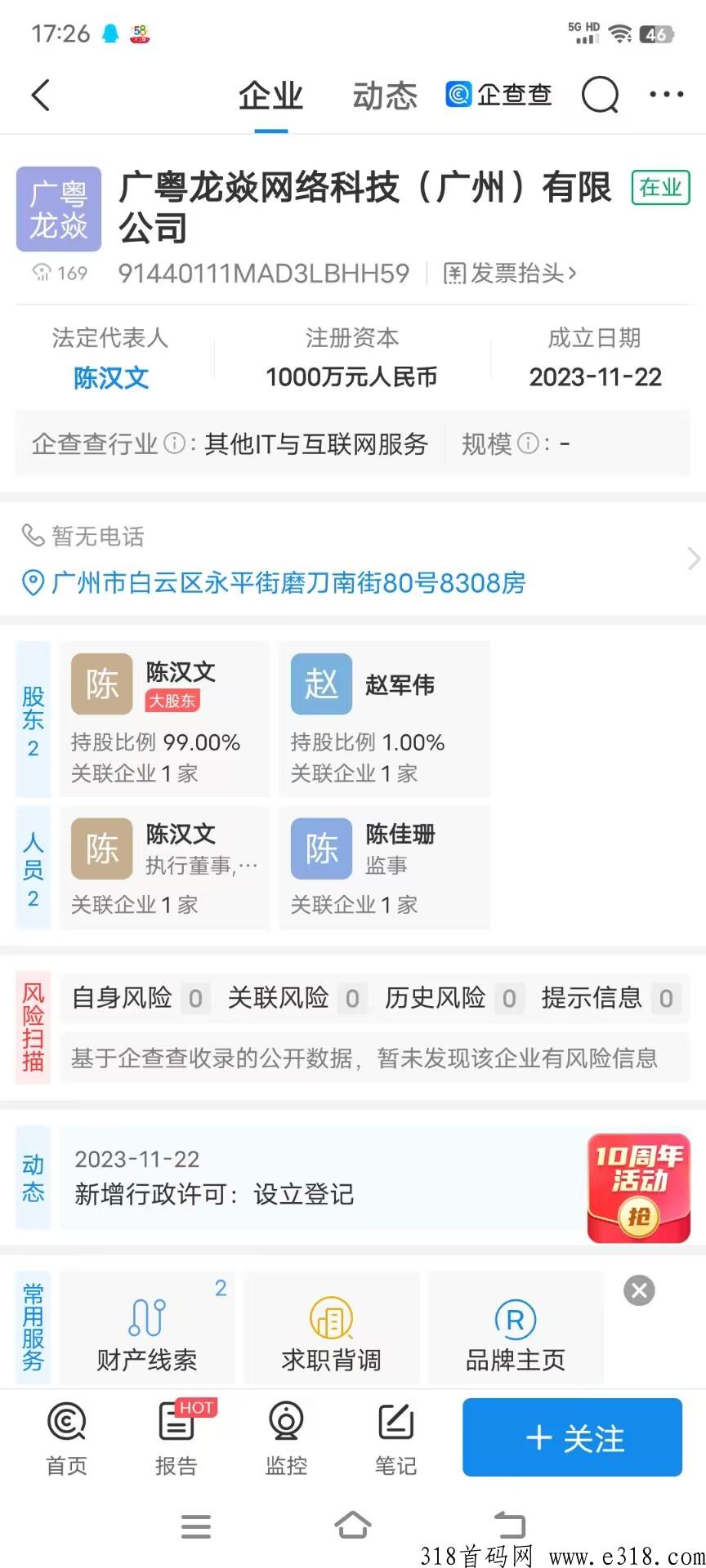The image size is (706, 1568).
Task: Open 发票抬头 invoice header link
Action: [x=510, y=273]
